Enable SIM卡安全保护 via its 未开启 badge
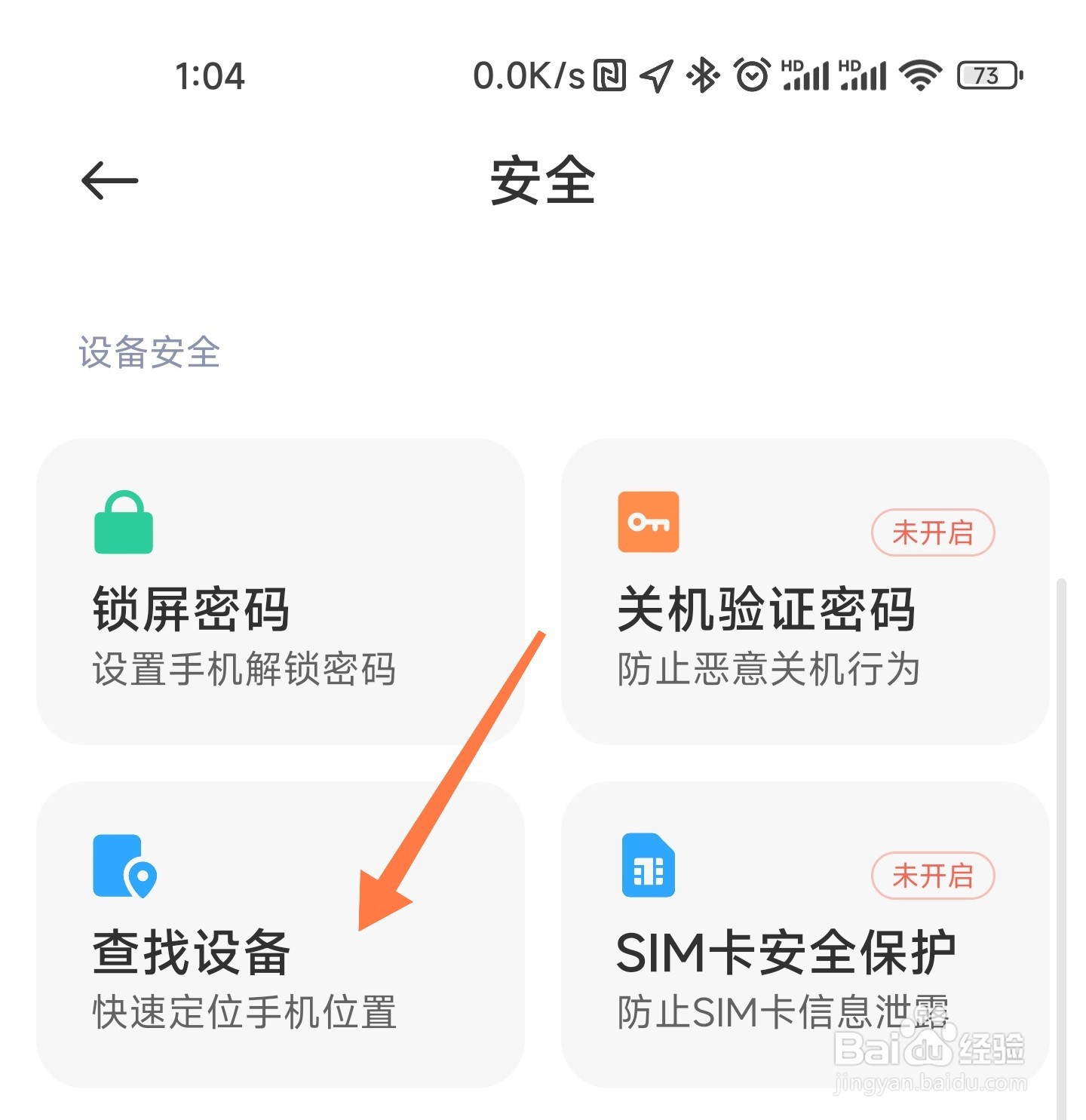 pyautogui.click(x=932, y=876)
